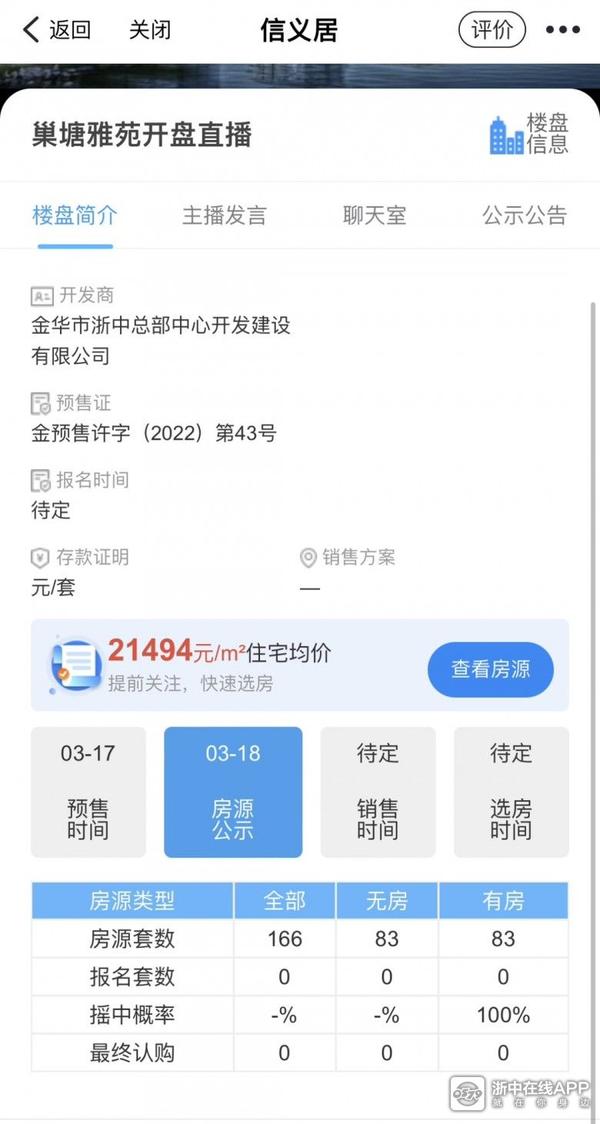Open 楼盘信息 building info

tap(529, 134)
